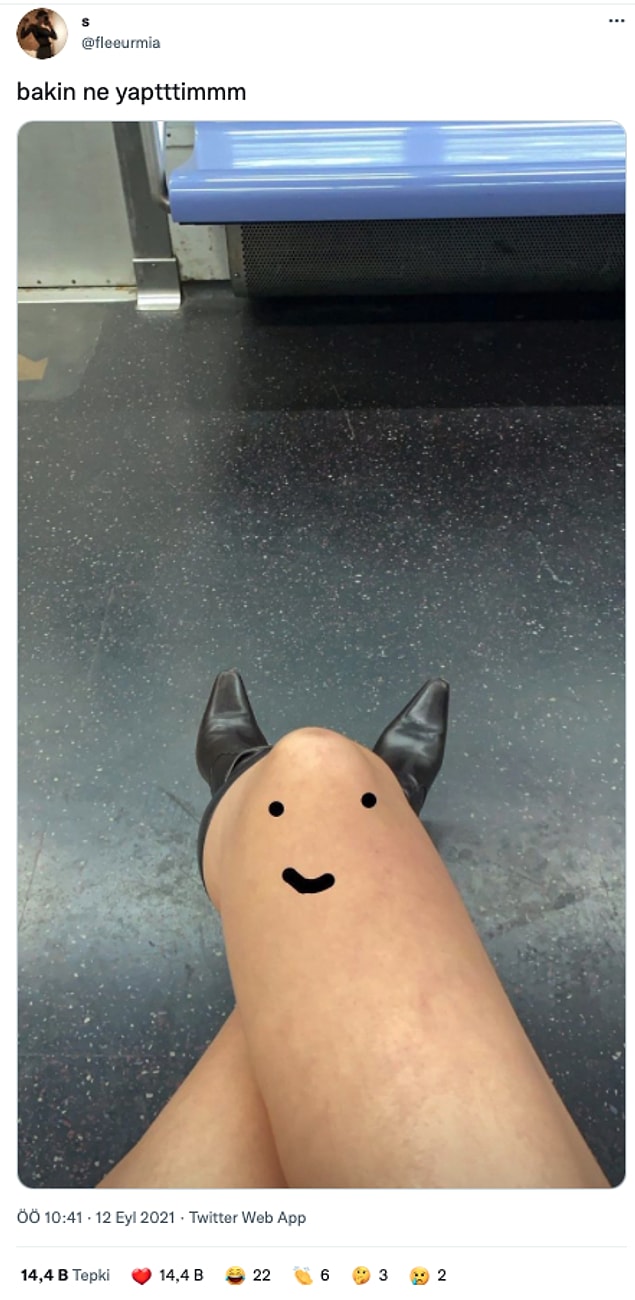Tap the crying face reaction
Screen dimensions: 635x1300
(x=419, y=1275)
